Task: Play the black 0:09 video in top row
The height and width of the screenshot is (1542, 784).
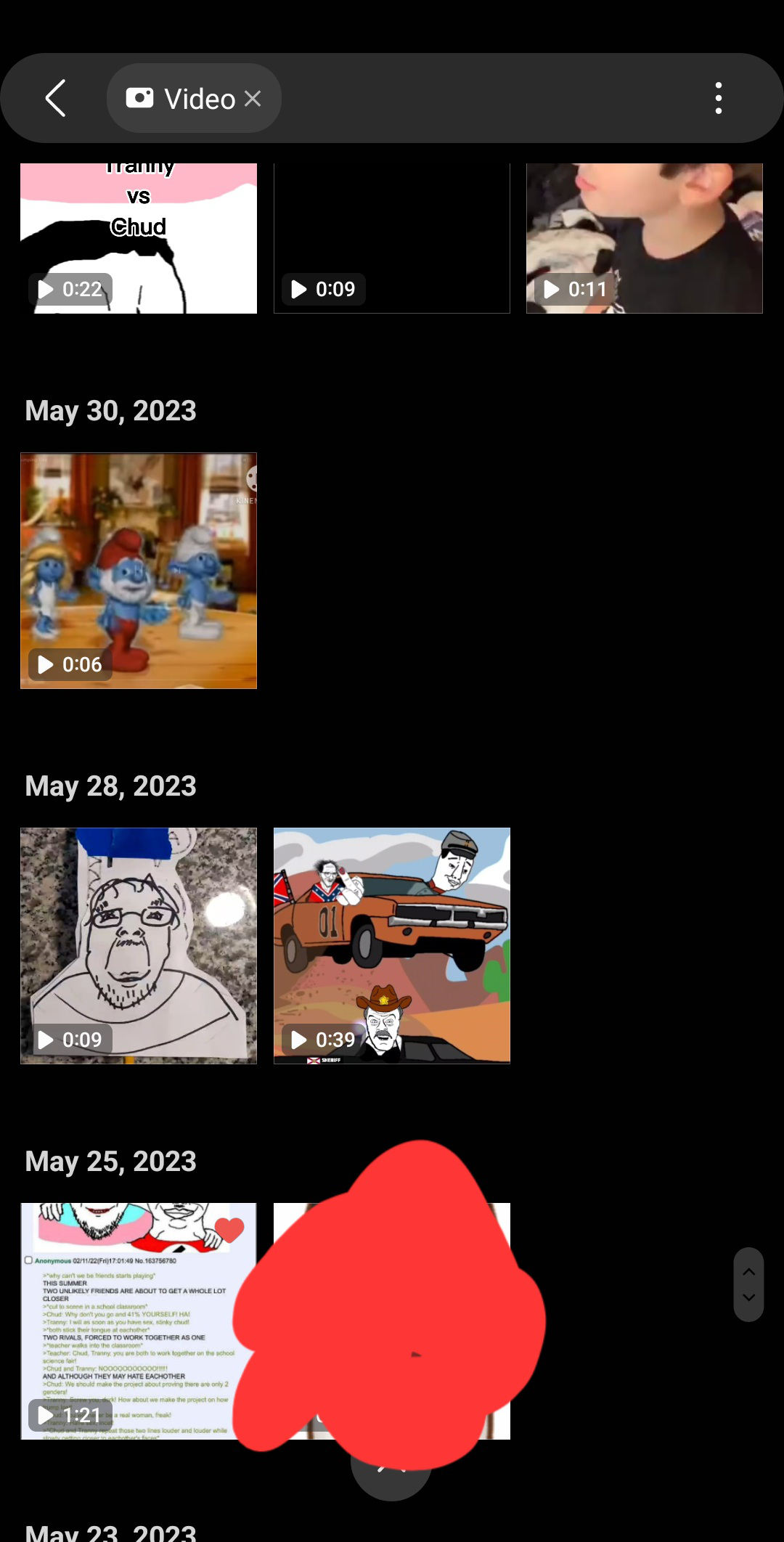Action: click(x=391, y=238)
